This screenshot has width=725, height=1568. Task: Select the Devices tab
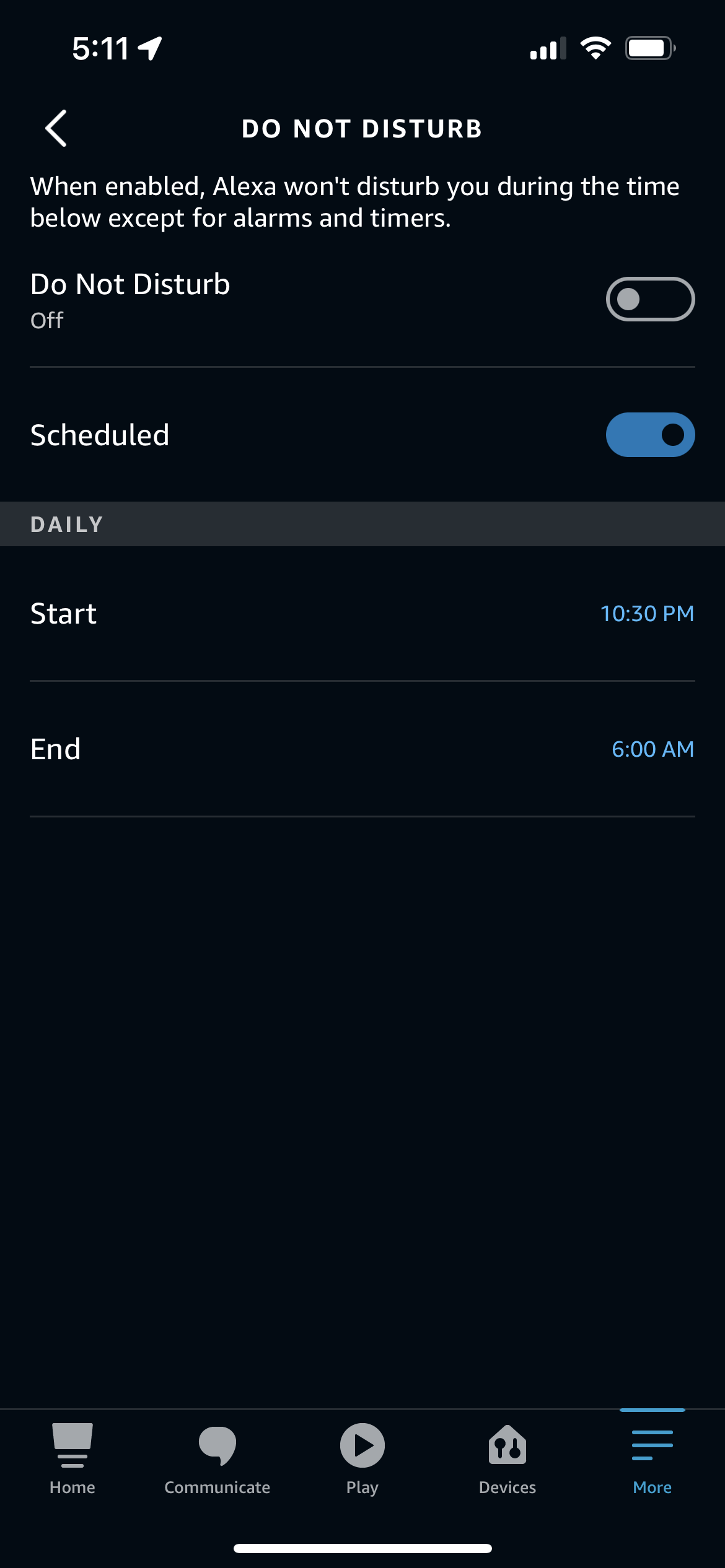coord(507,1459)
